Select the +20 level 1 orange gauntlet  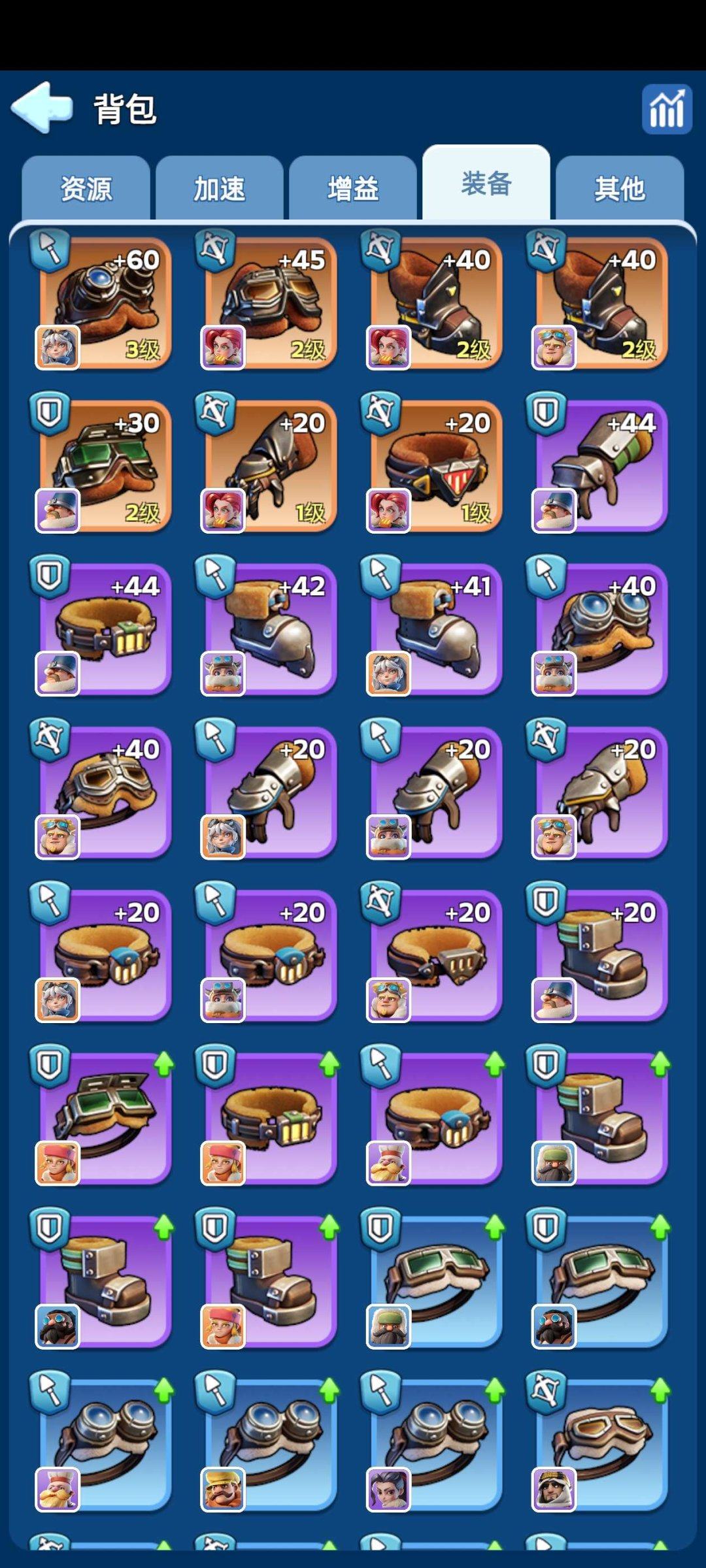(270, 466)
